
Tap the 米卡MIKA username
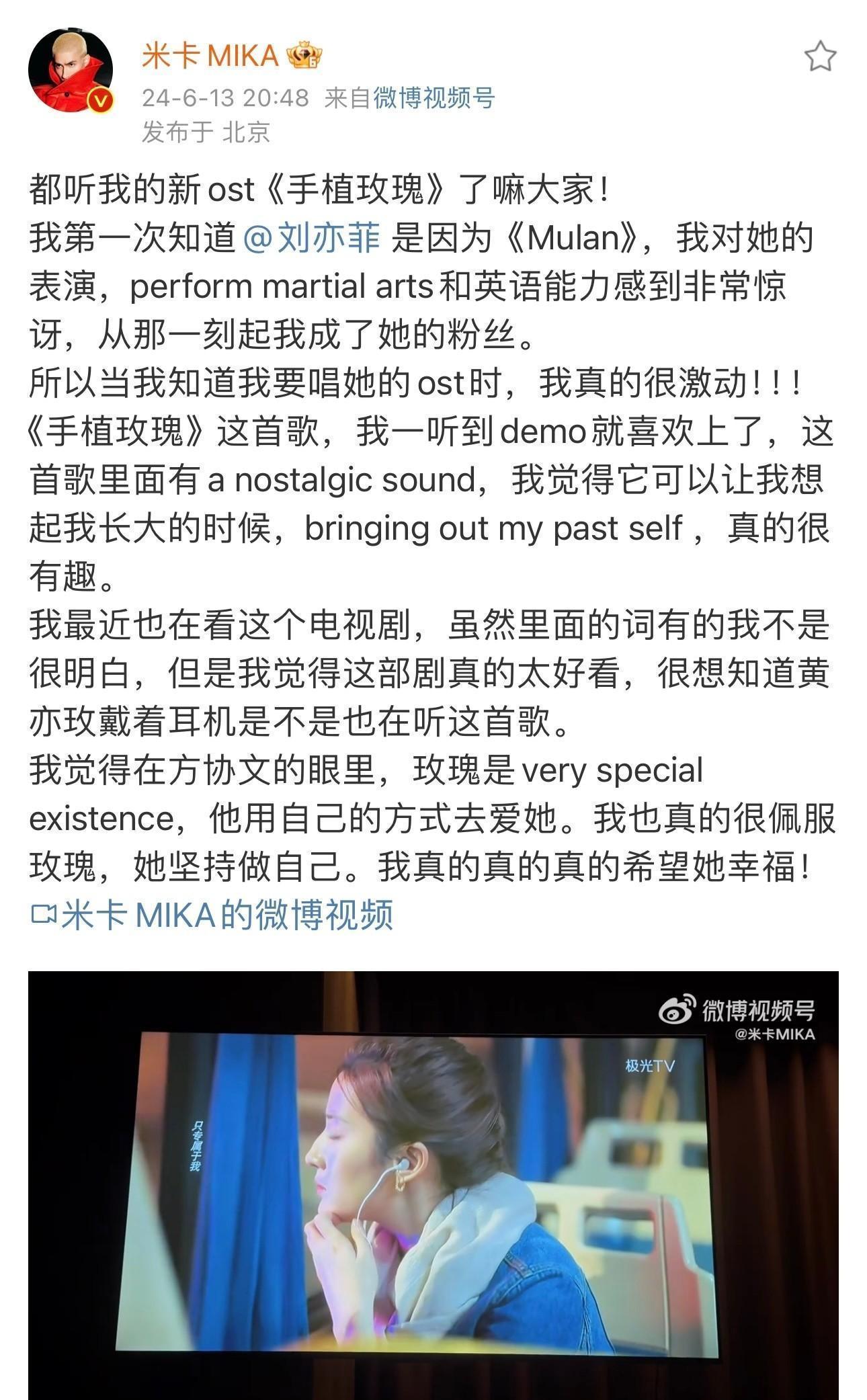[210, 56]
